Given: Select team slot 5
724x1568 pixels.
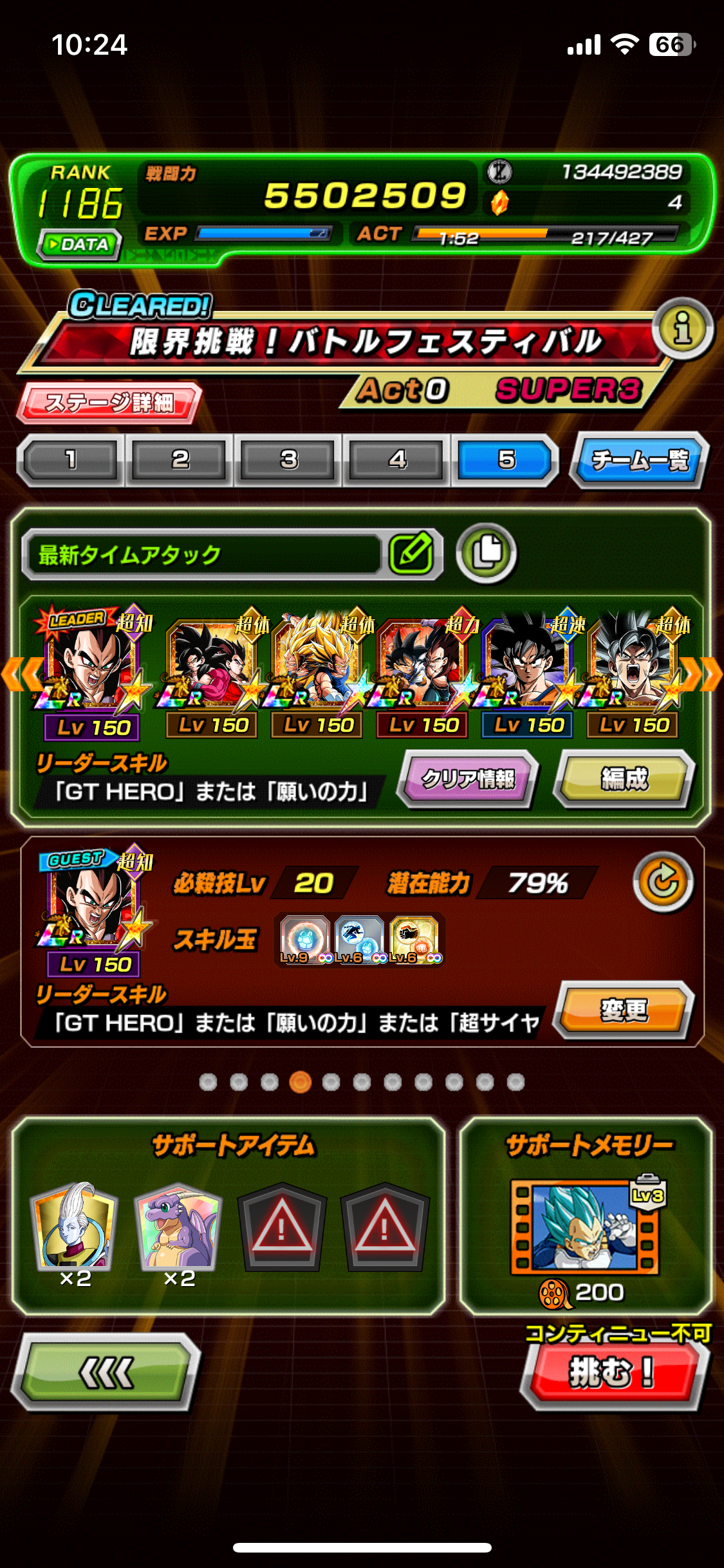Looking at the screenshot, I should (506, 460).
